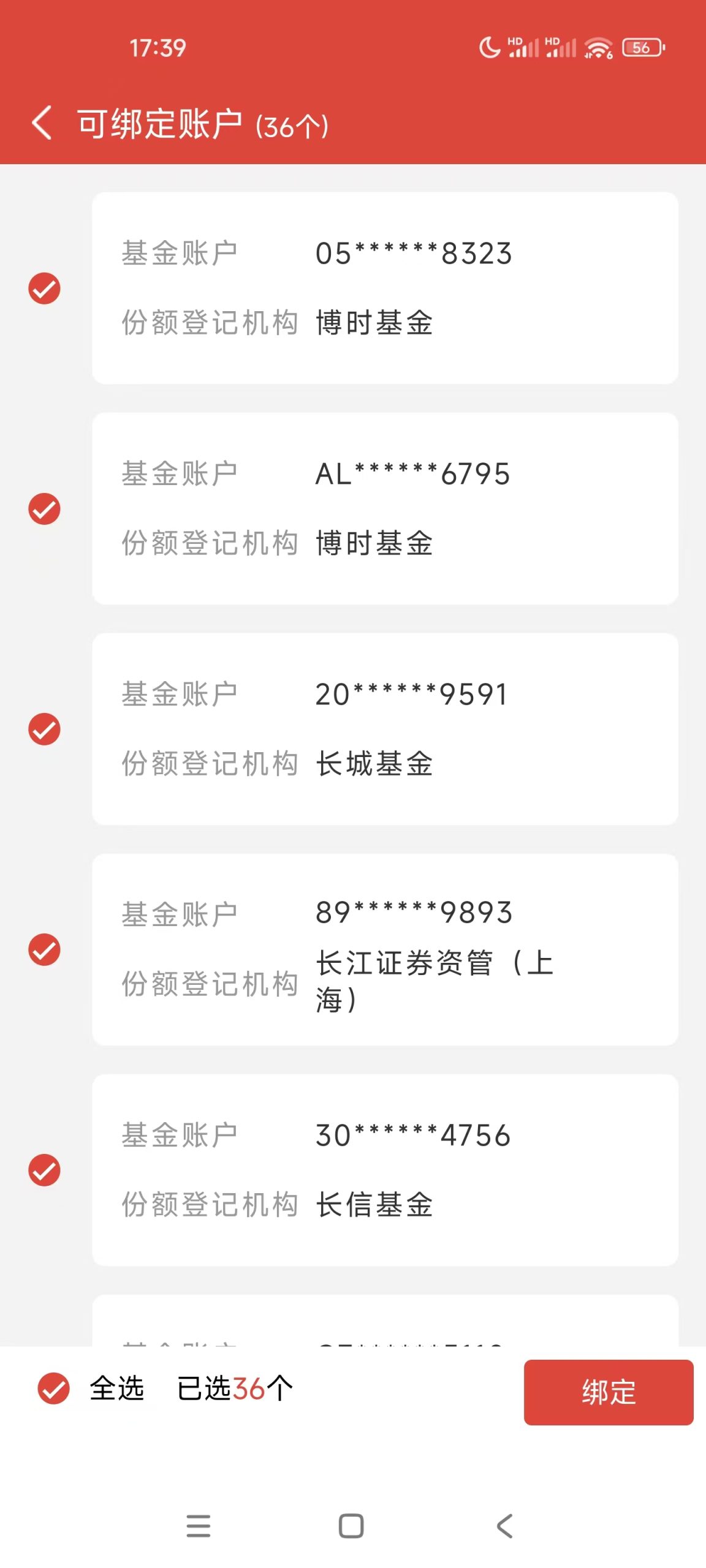Go to the system home screen
706x1568 pixels.
[351, 1526]
